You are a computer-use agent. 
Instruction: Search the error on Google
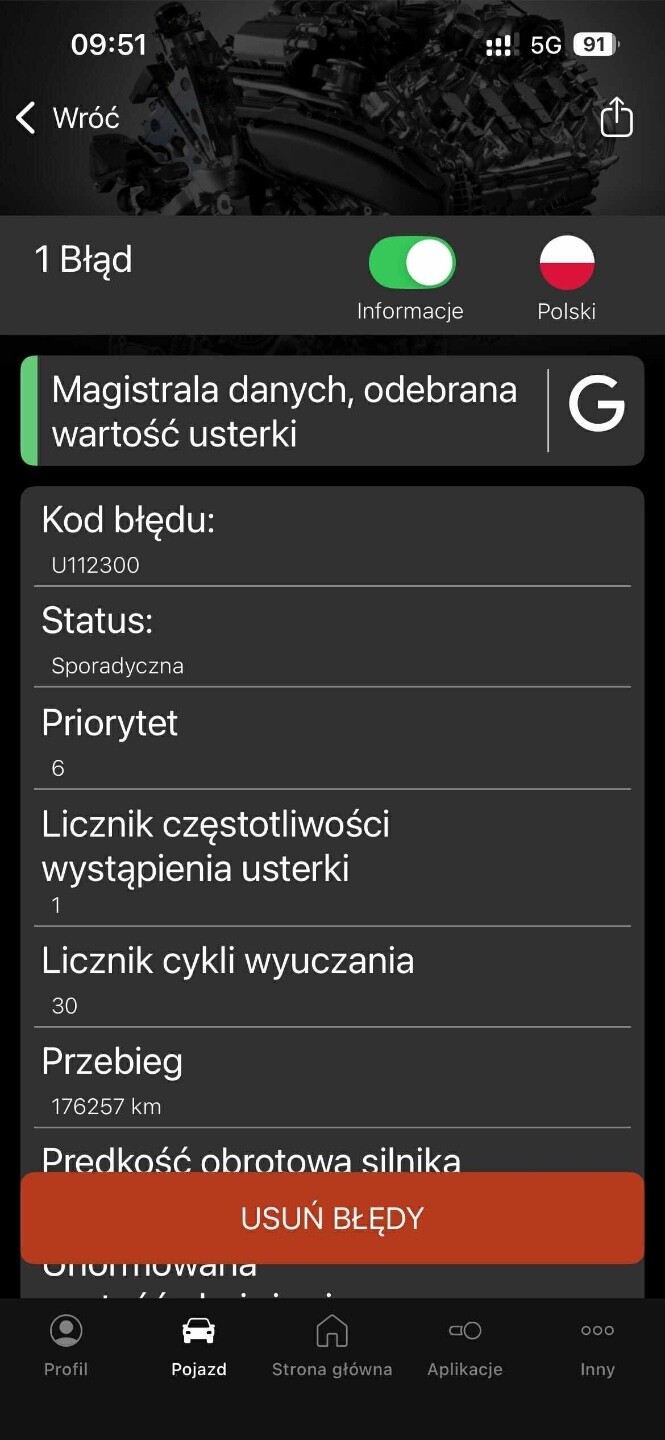pos(597,410)
